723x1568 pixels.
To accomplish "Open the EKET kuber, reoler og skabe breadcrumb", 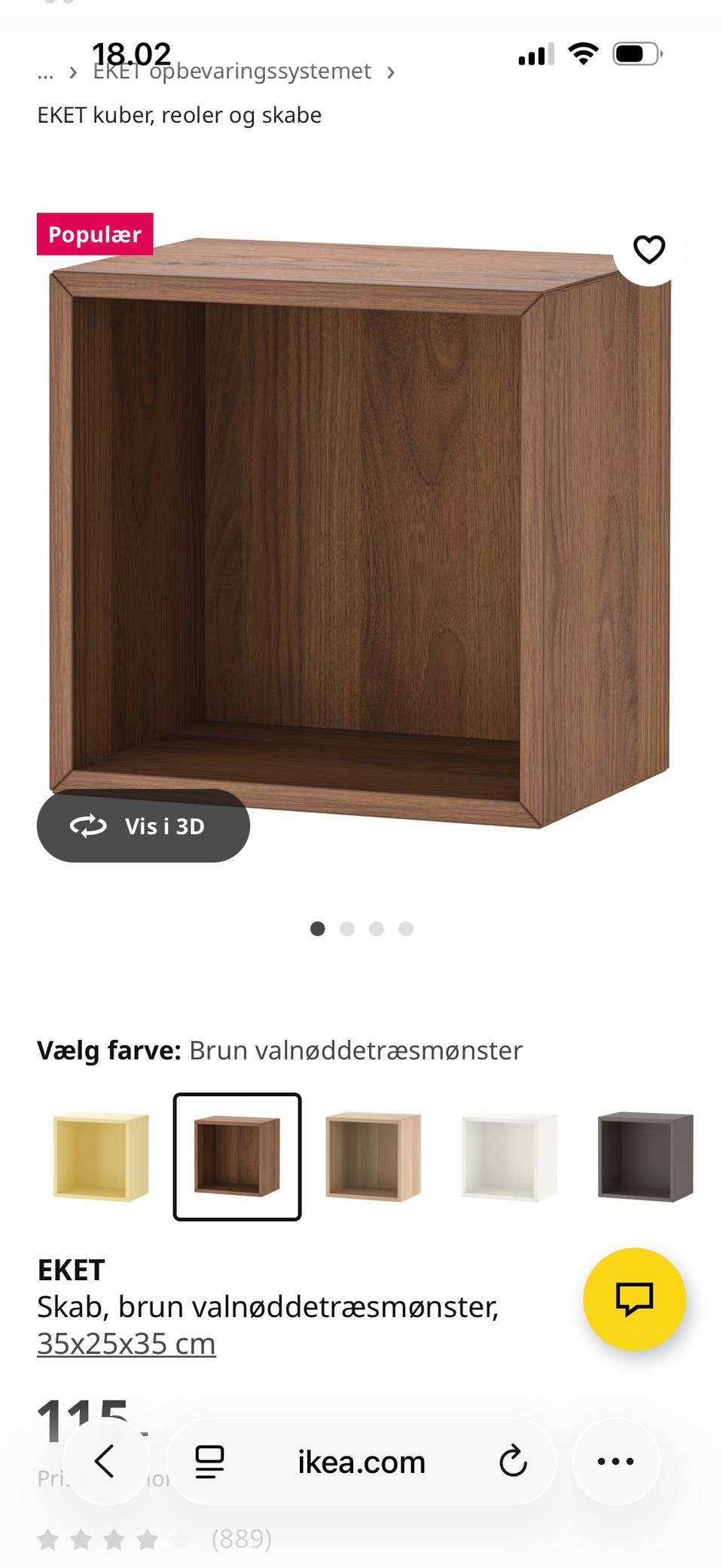I will coord(179,115).
